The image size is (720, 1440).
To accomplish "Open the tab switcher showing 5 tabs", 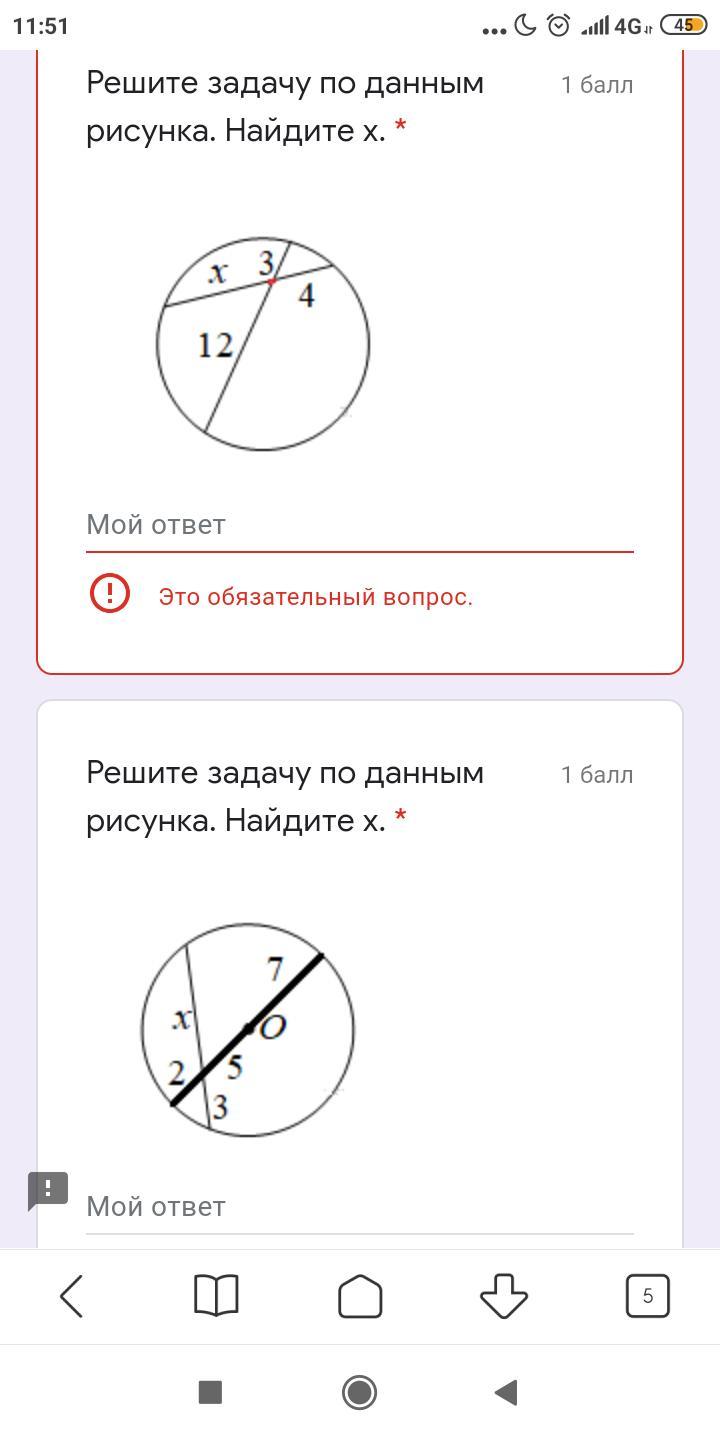I will [647, 1297].
